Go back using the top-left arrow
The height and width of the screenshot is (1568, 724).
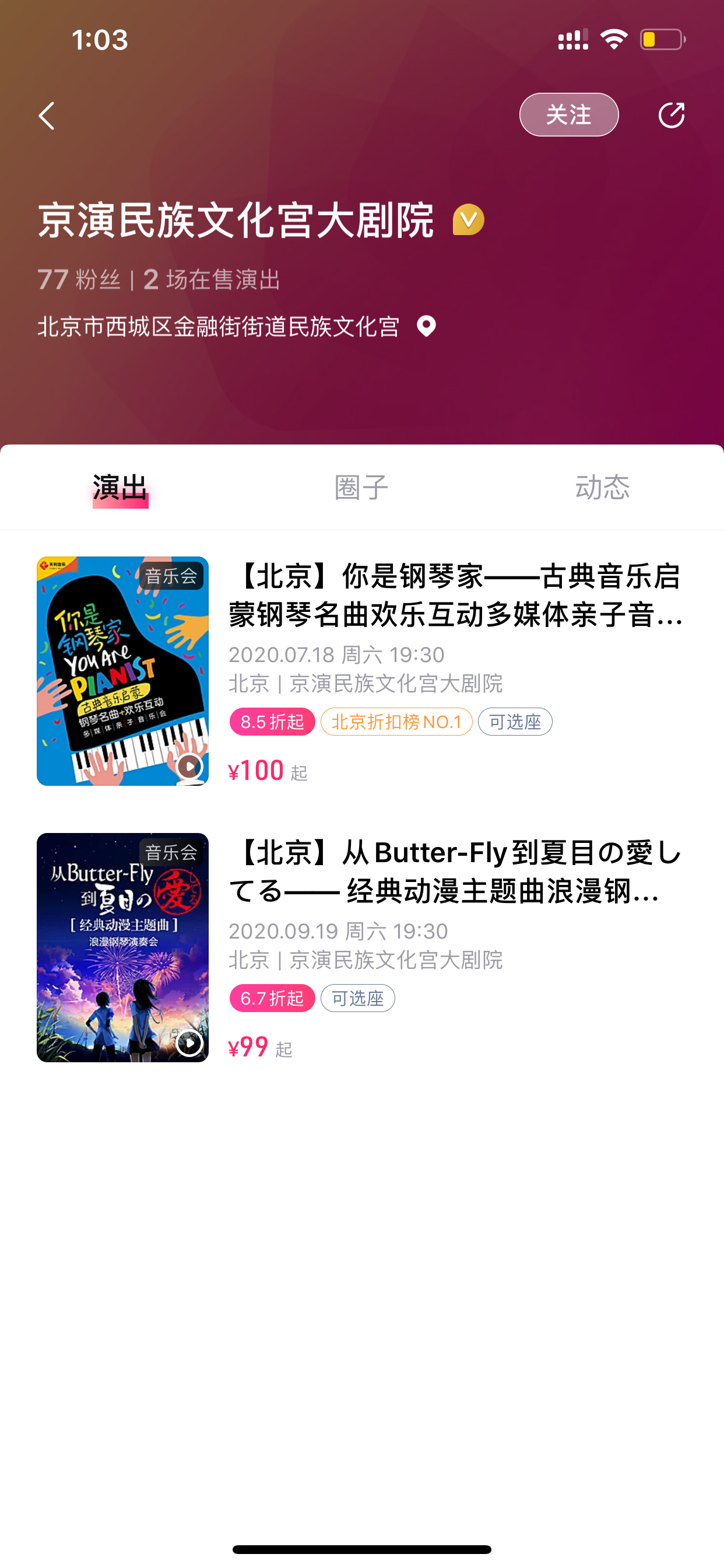pyautogui.click(x=47, y=116)
